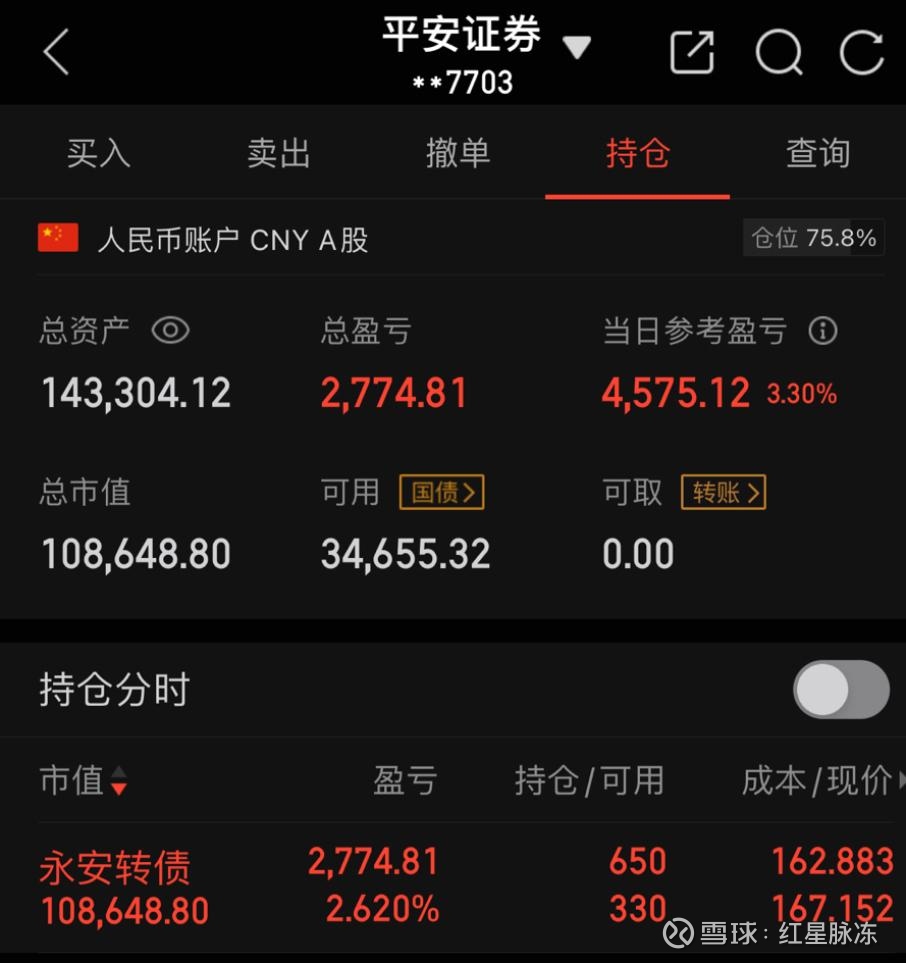Screen dimensions: 906x963
Task: Open the account dropdown arrow beside 平安证券
Action: 578,48
